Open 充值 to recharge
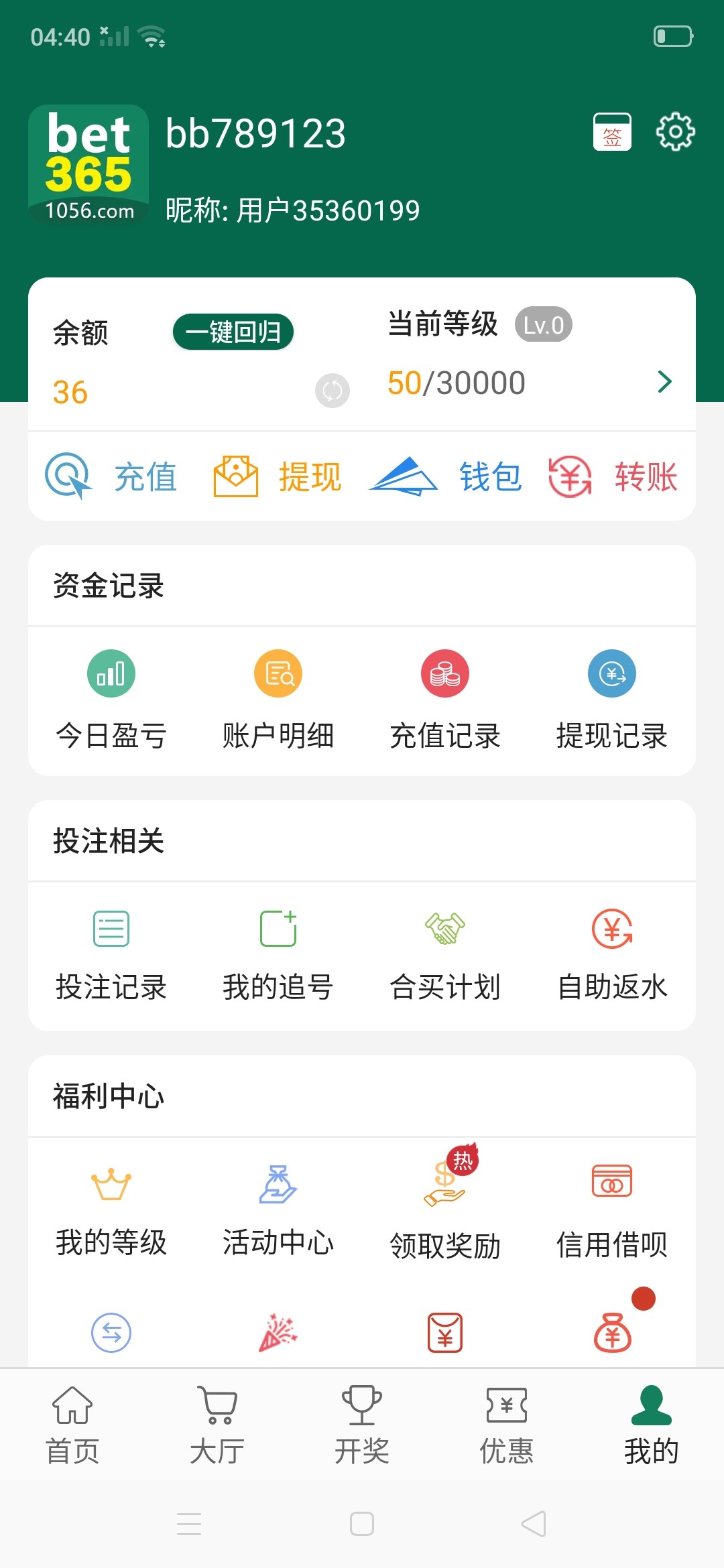 111,476
